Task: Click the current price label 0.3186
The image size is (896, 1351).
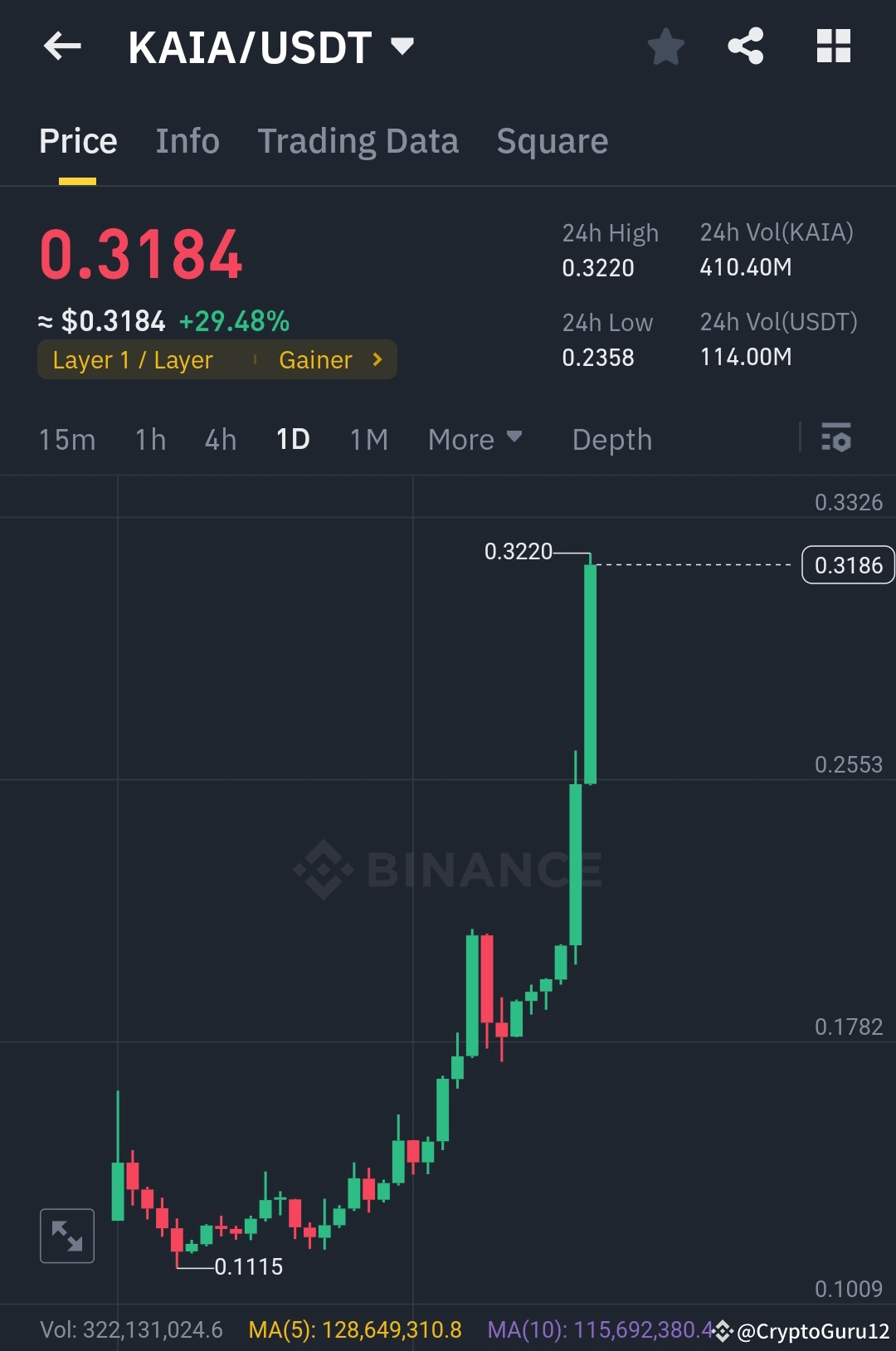Action: click(847, 564)
